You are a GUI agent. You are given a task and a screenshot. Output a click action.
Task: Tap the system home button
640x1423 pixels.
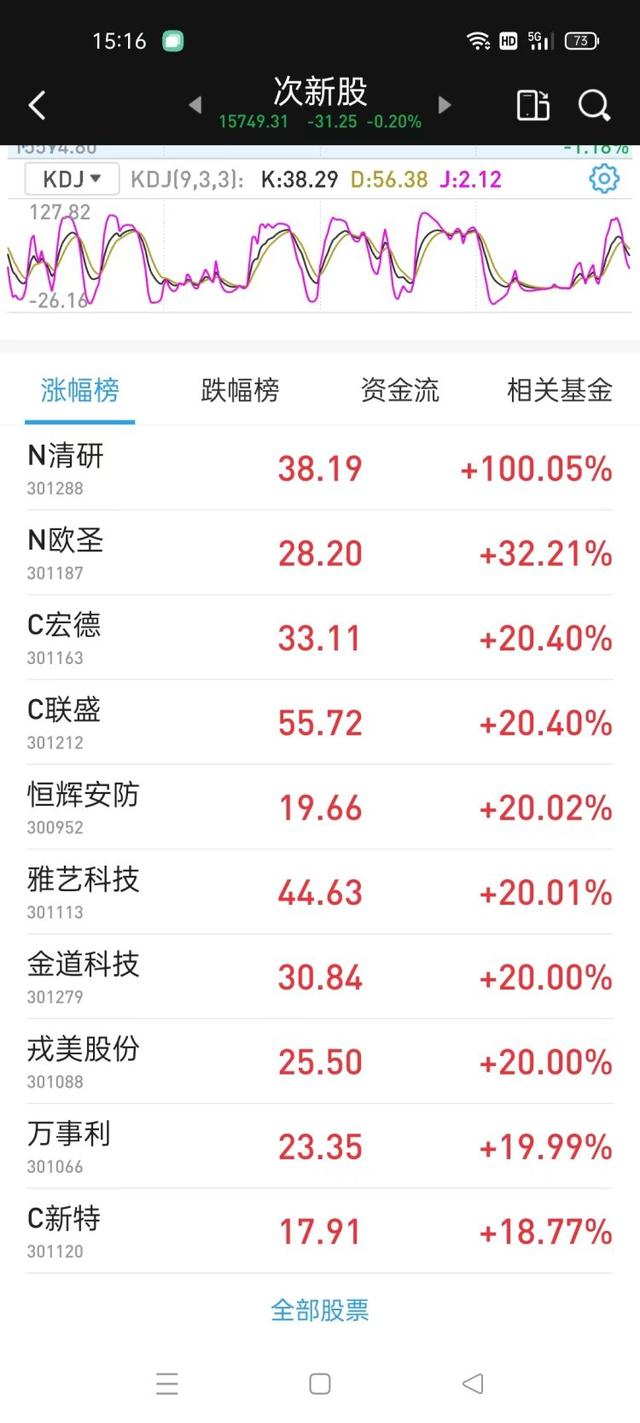(x=320, y=1384)
